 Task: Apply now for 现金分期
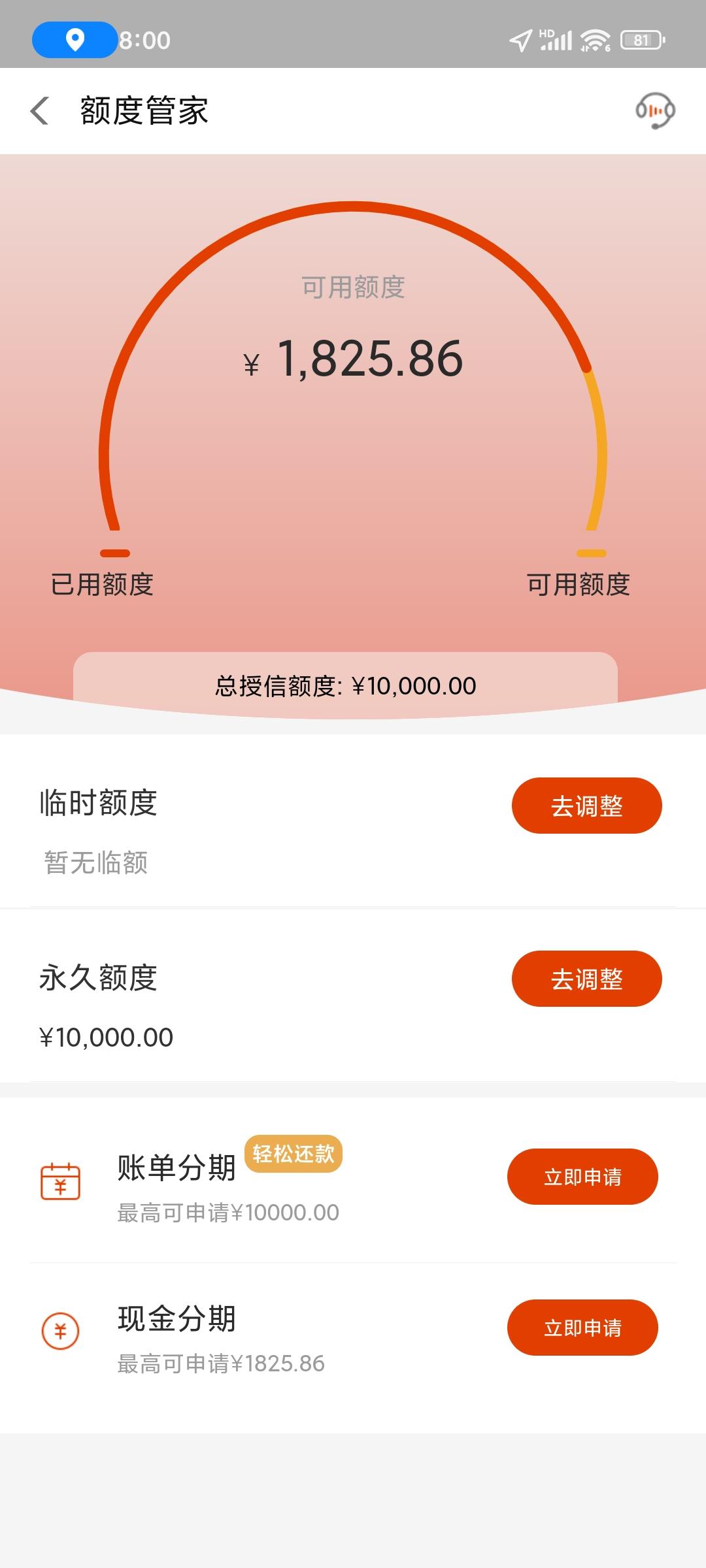[582, 1328]
